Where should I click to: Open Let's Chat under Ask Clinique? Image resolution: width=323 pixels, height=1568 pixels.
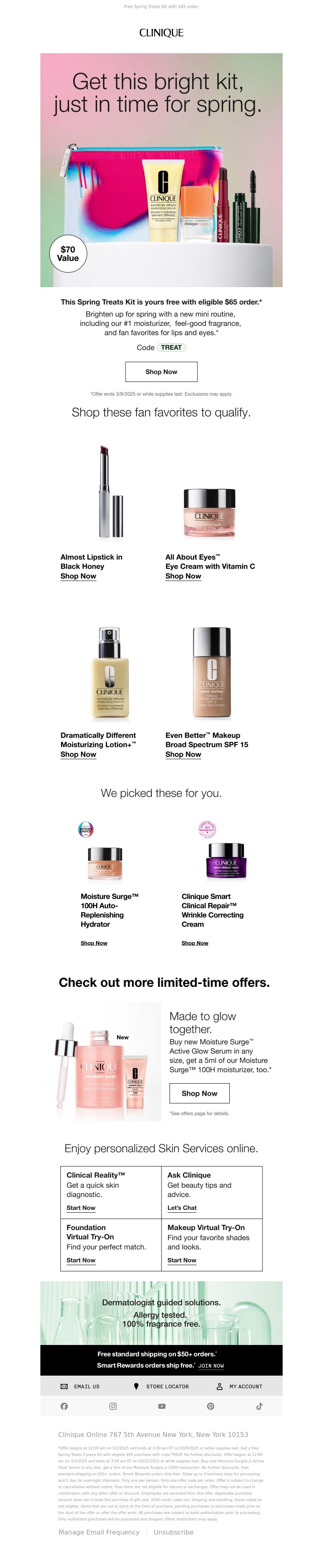point(182,1207)
